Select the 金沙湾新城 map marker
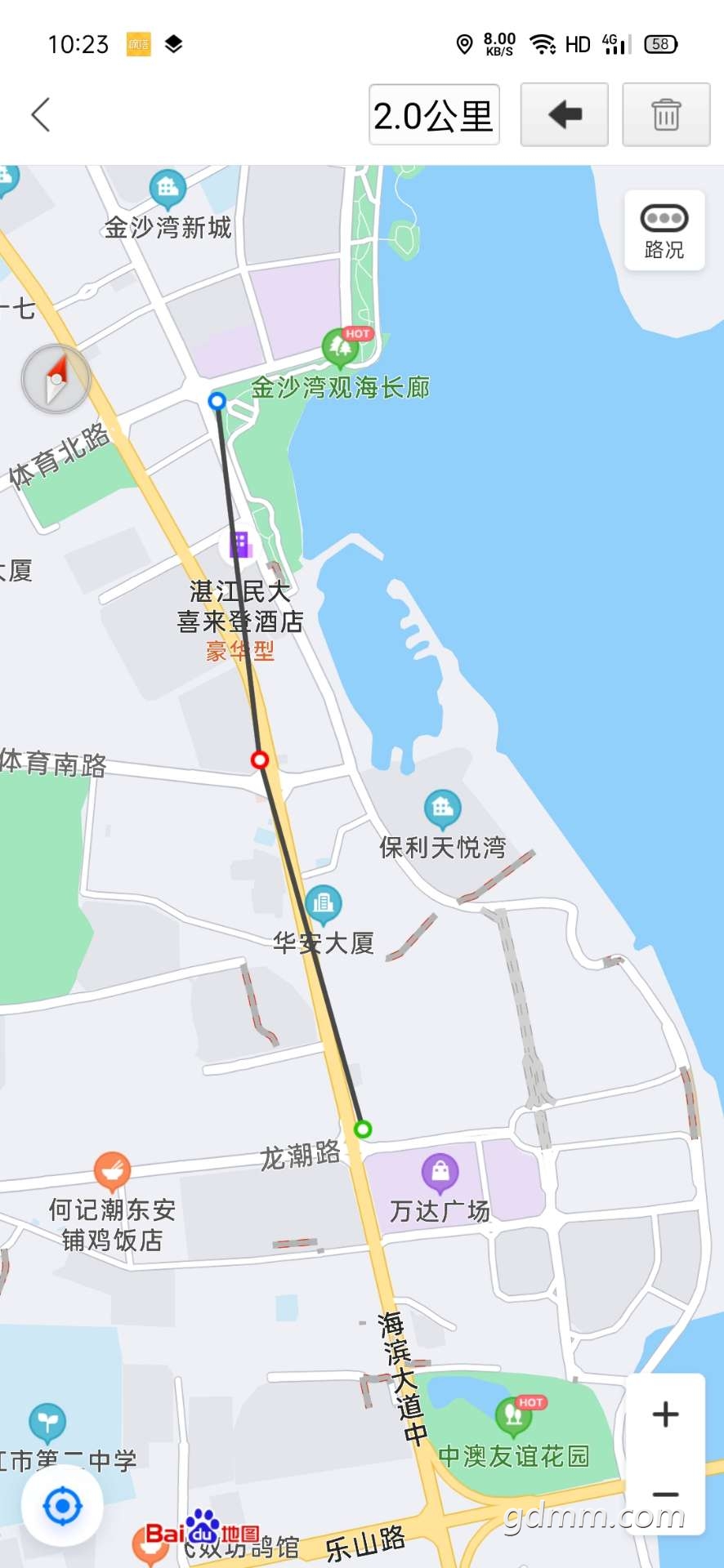 168,189
